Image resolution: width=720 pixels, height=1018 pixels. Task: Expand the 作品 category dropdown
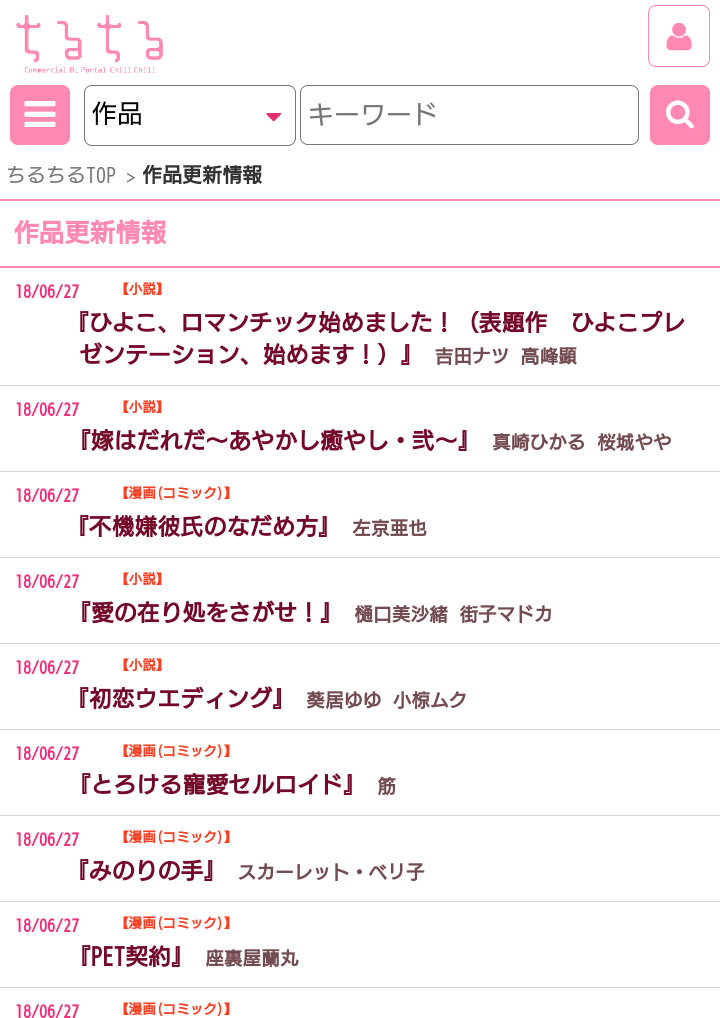(x=190, y=115)
